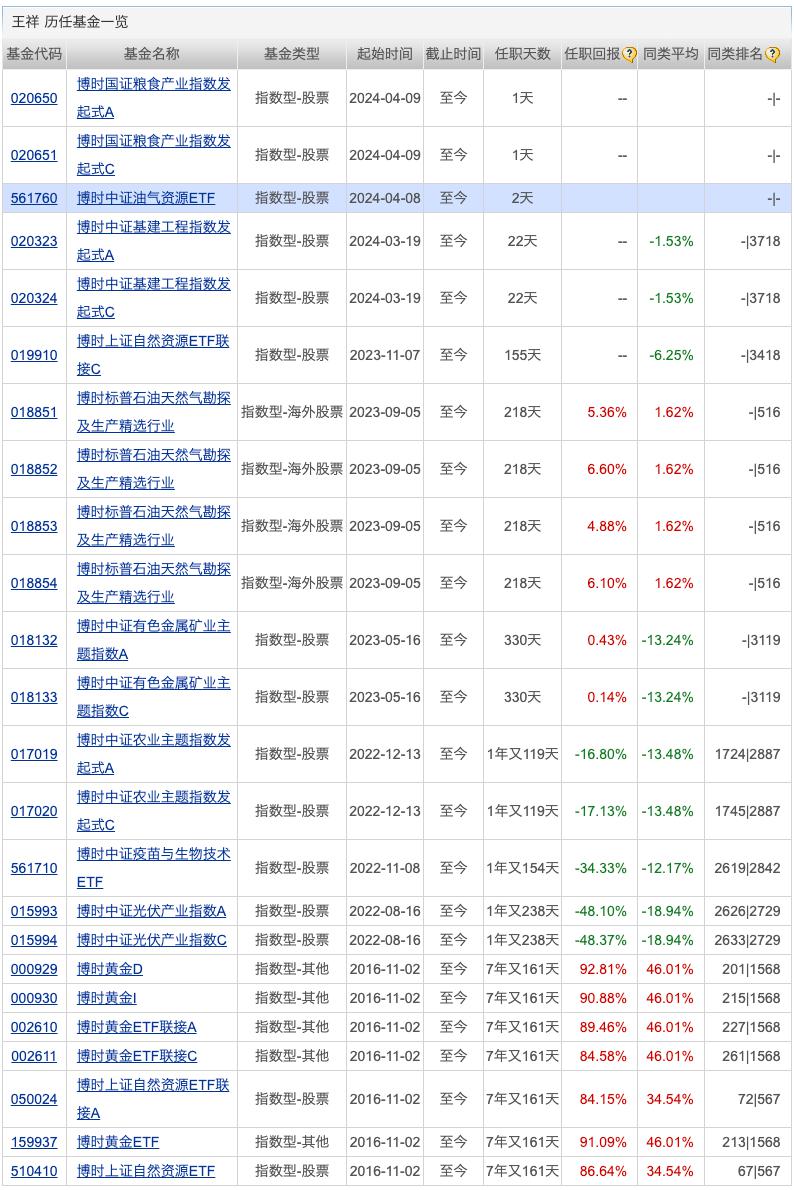
Task: Open 博时上证自然资源ETF联接C fund link
Action: click(153, 341)
